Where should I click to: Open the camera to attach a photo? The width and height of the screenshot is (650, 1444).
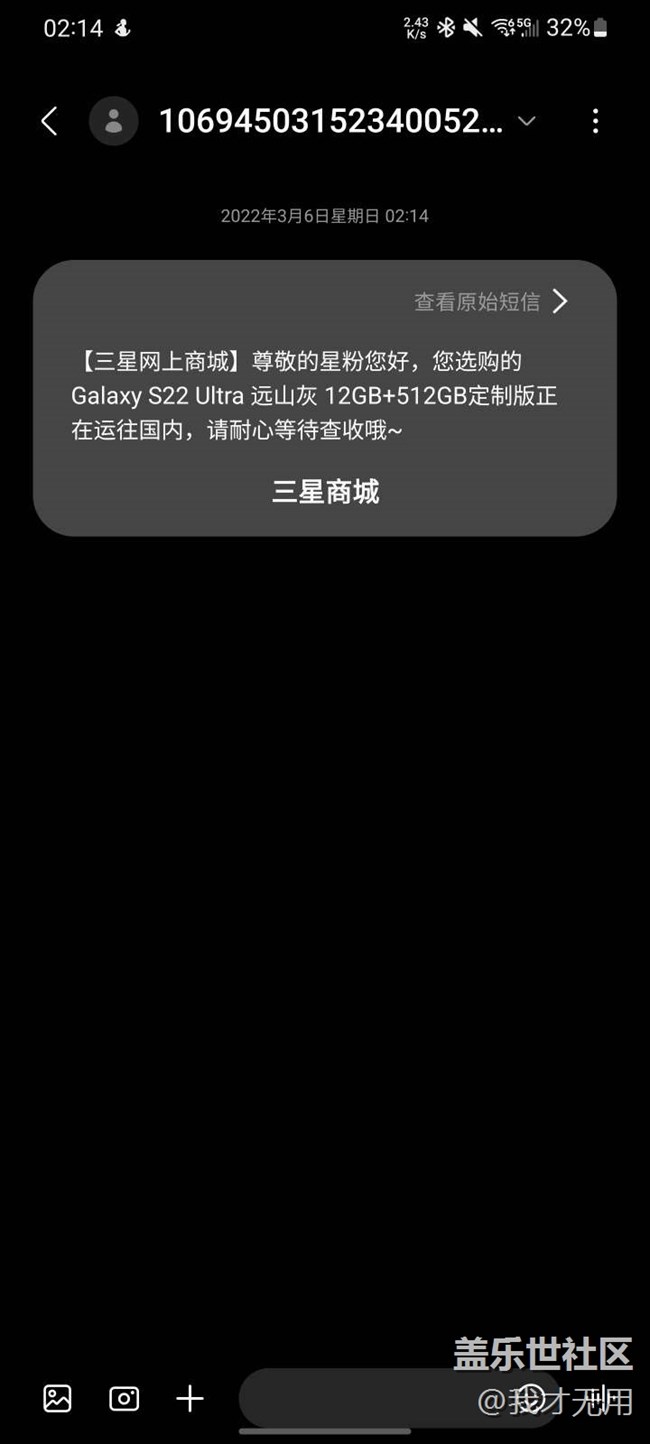(124, 1398)
